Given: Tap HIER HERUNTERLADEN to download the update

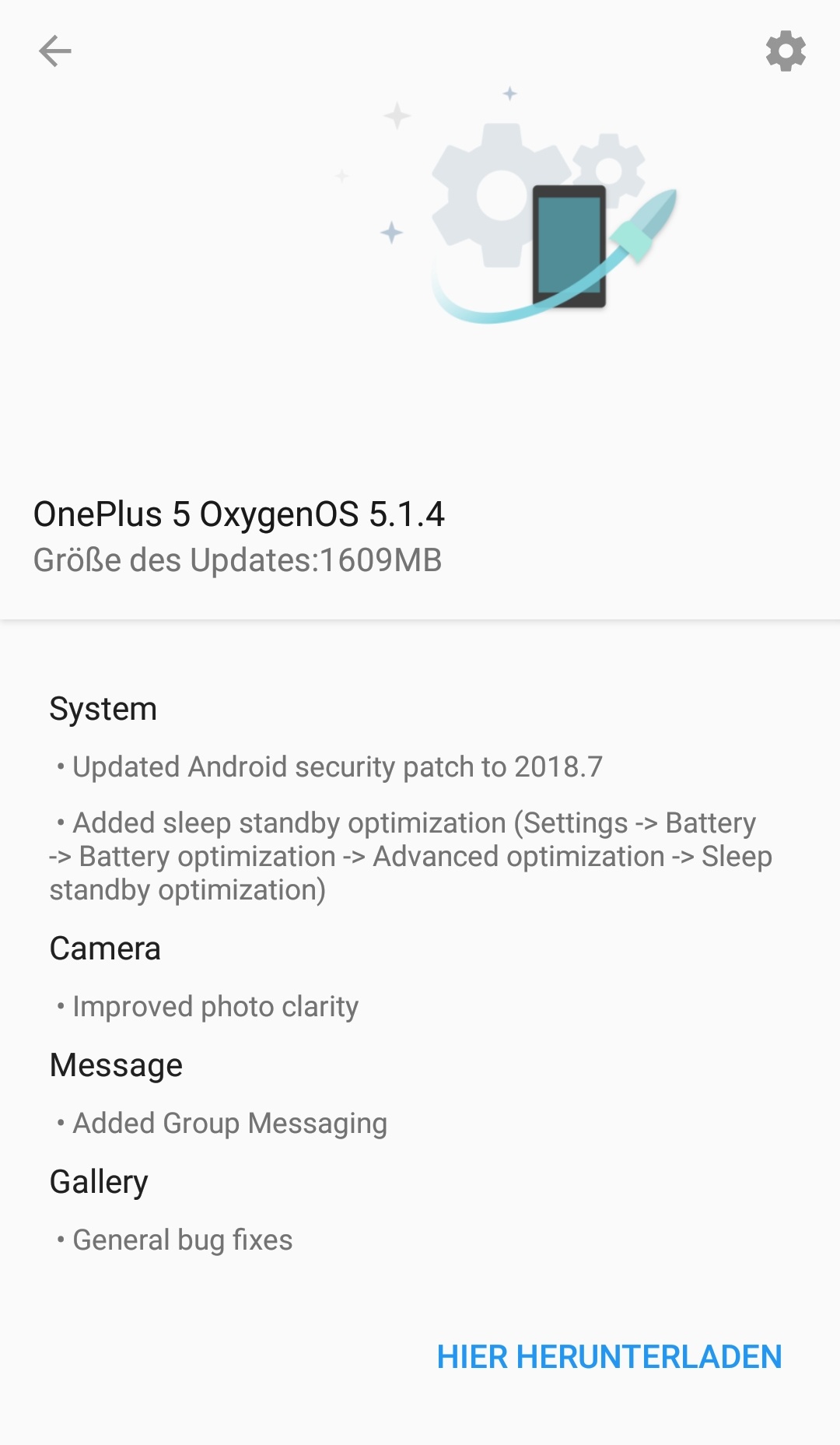Looking at the screenshot, I should (609, 1356).
